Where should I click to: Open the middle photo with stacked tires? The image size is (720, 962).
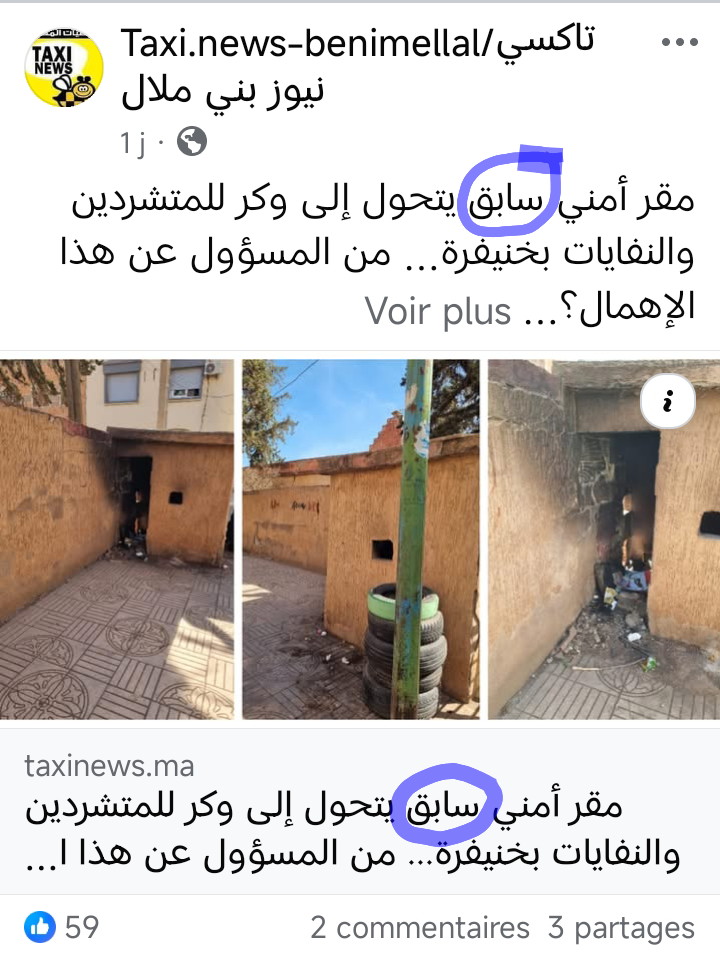tap(361, 538)
